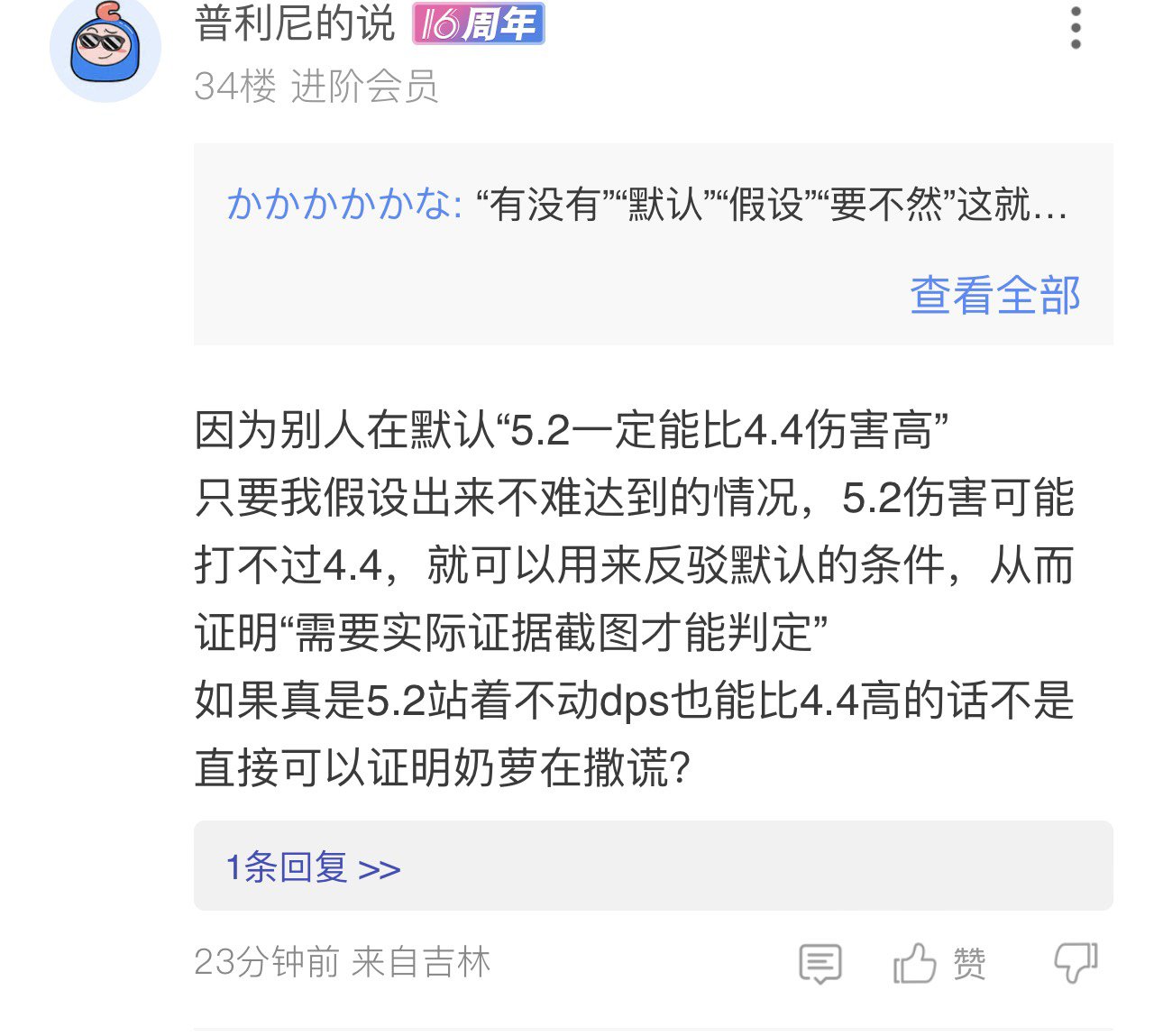Open the three-dot overflow menu
Viewport: 1163px width, 1036px height.
click(1075, 28)
